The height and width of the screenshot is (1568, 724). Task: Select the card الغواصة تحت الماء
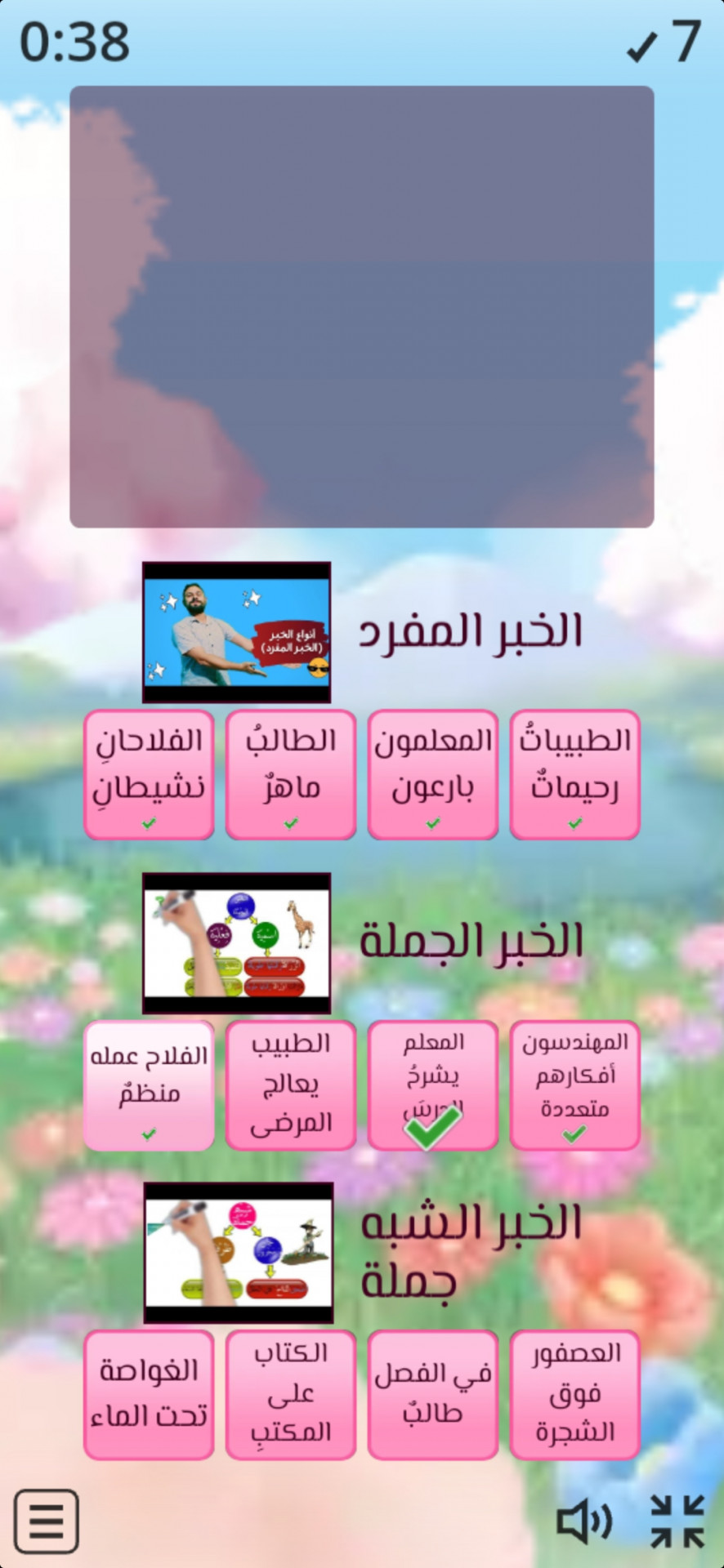coord(149,1394)
